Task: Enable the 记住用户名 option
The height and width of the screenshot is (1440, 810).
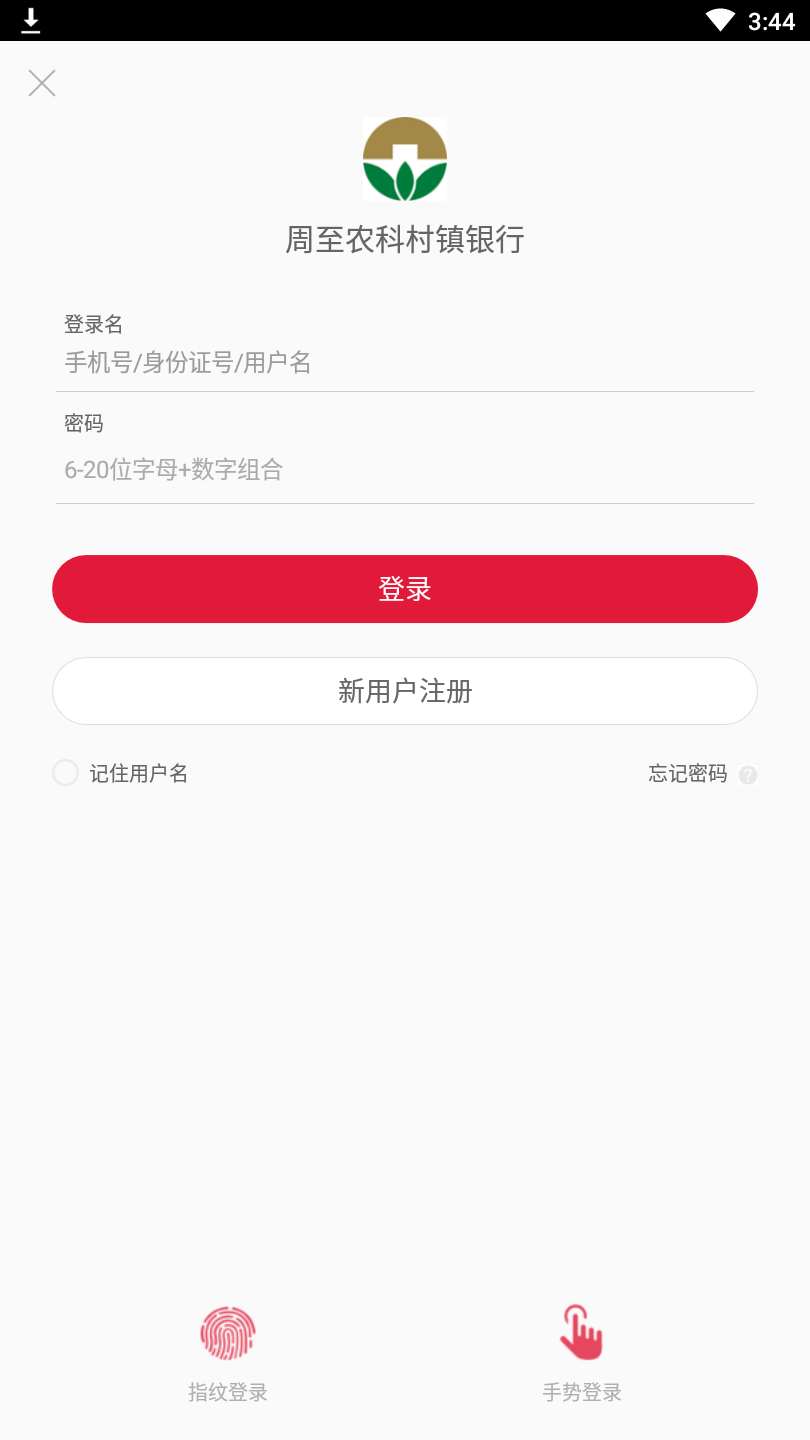Action: coord(66,773)
